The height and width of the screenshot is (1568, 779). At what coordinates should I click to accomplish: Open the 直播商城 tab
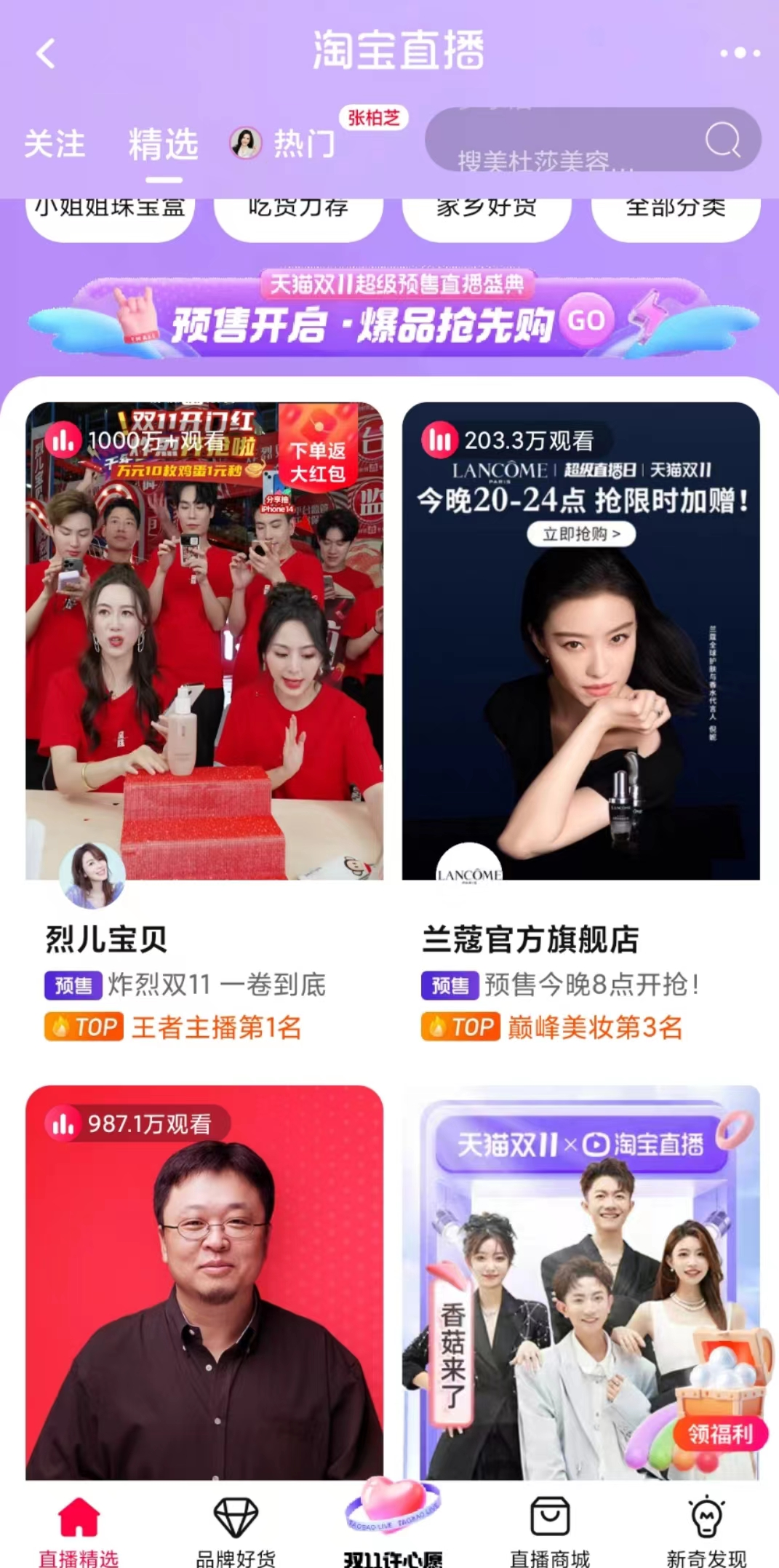click(x=550, y=1529)
